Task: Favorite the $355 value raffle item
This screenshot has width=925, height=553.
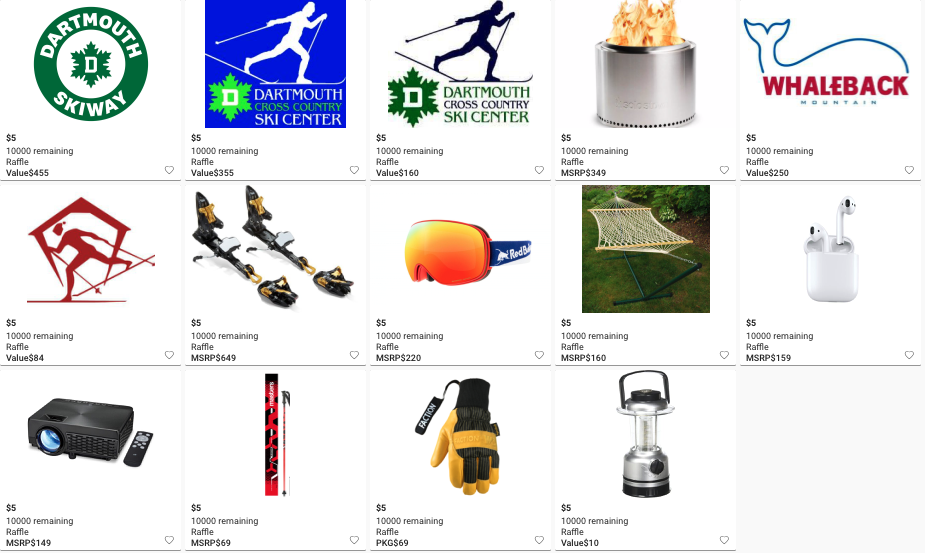Action: coord(354,170)
